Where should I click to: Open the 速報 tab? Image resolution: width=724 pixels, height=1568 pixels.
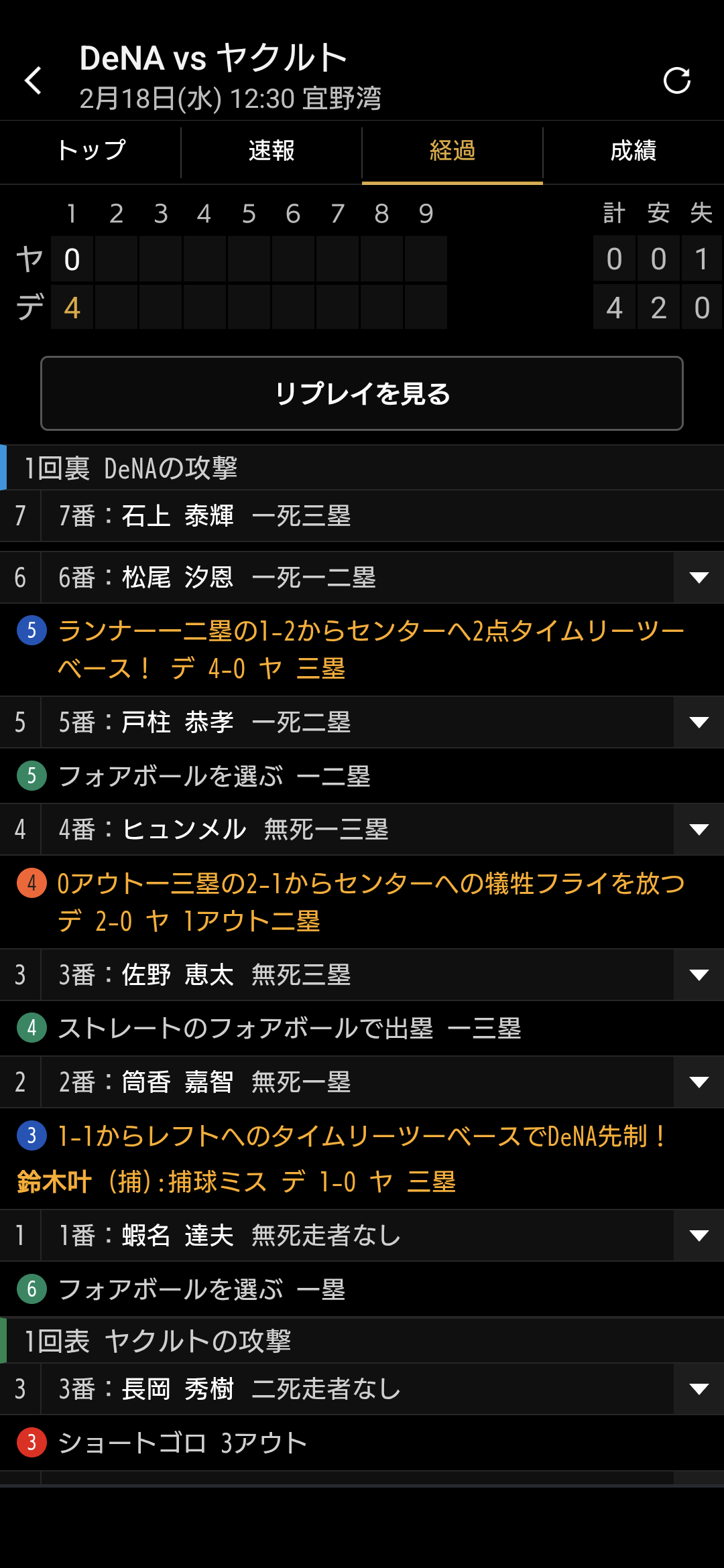(x=271, y=151)
